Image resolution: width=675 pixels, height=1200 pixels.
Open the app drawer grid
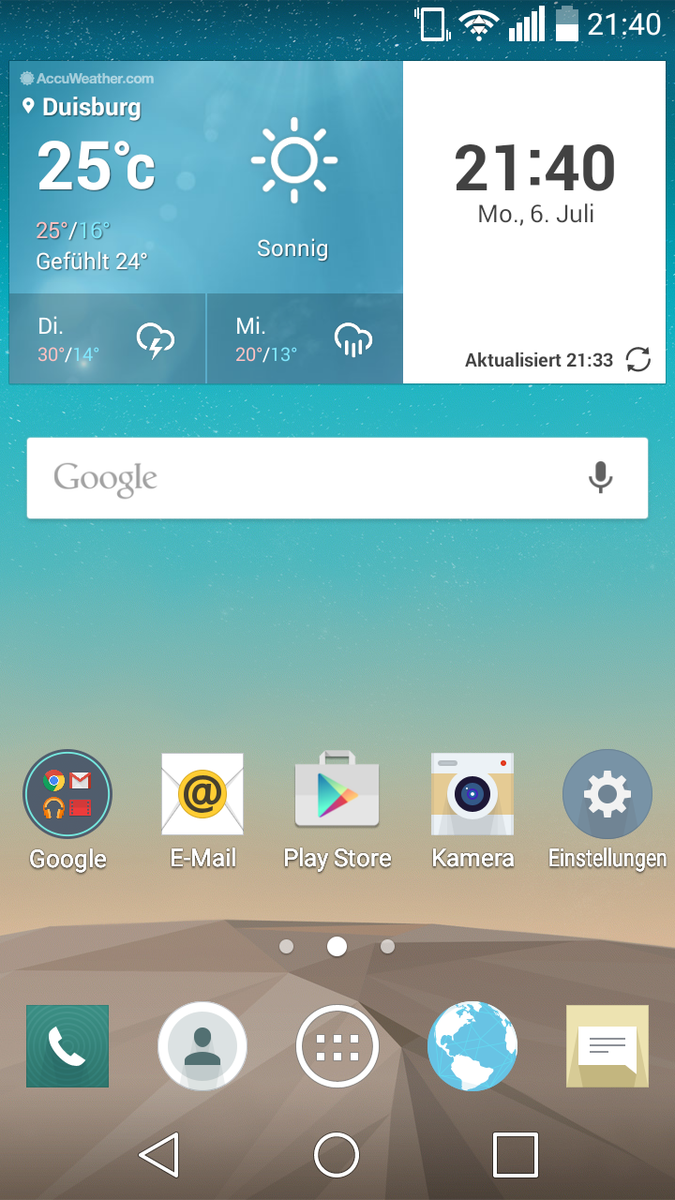coord(337,1046)
